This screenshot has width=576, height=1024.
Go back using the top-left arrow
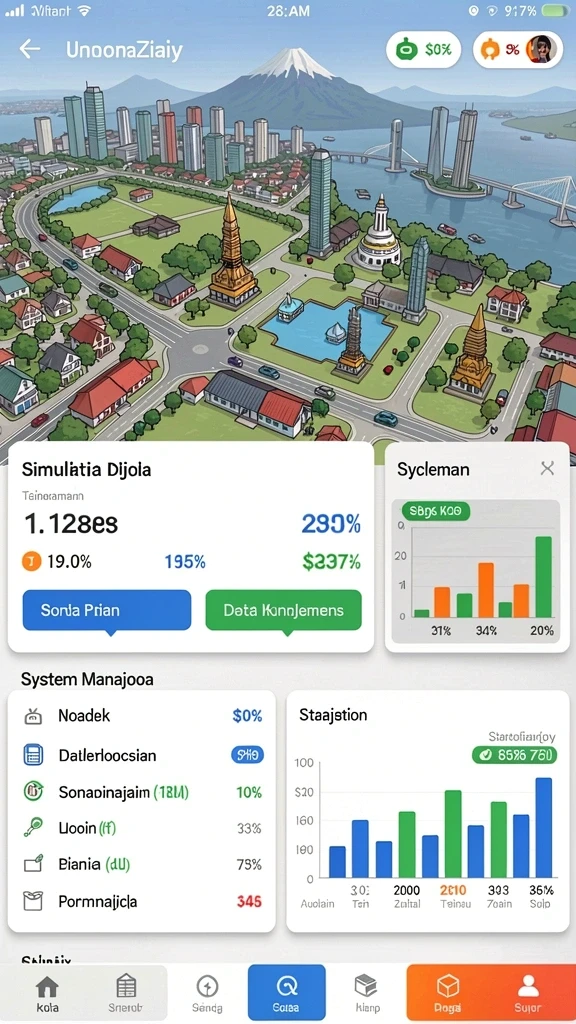point(29,49)
